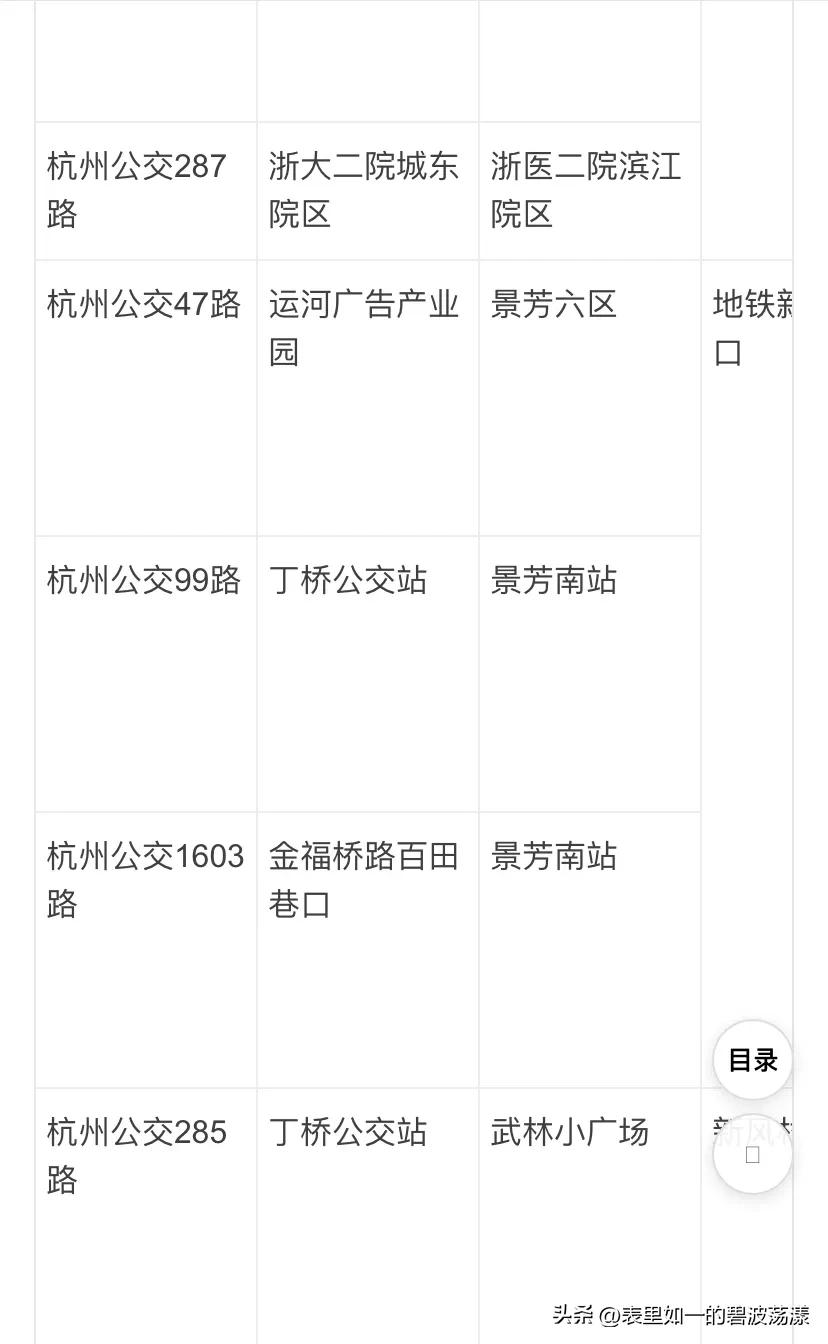Click the 武林小广场 terminal station

(570, 1133)
